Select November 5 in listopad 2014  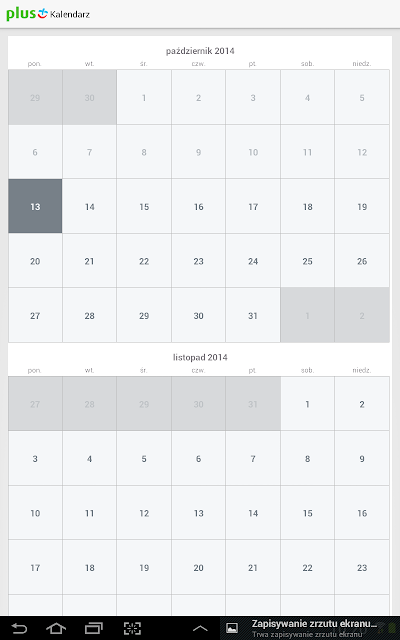[144, 458]
